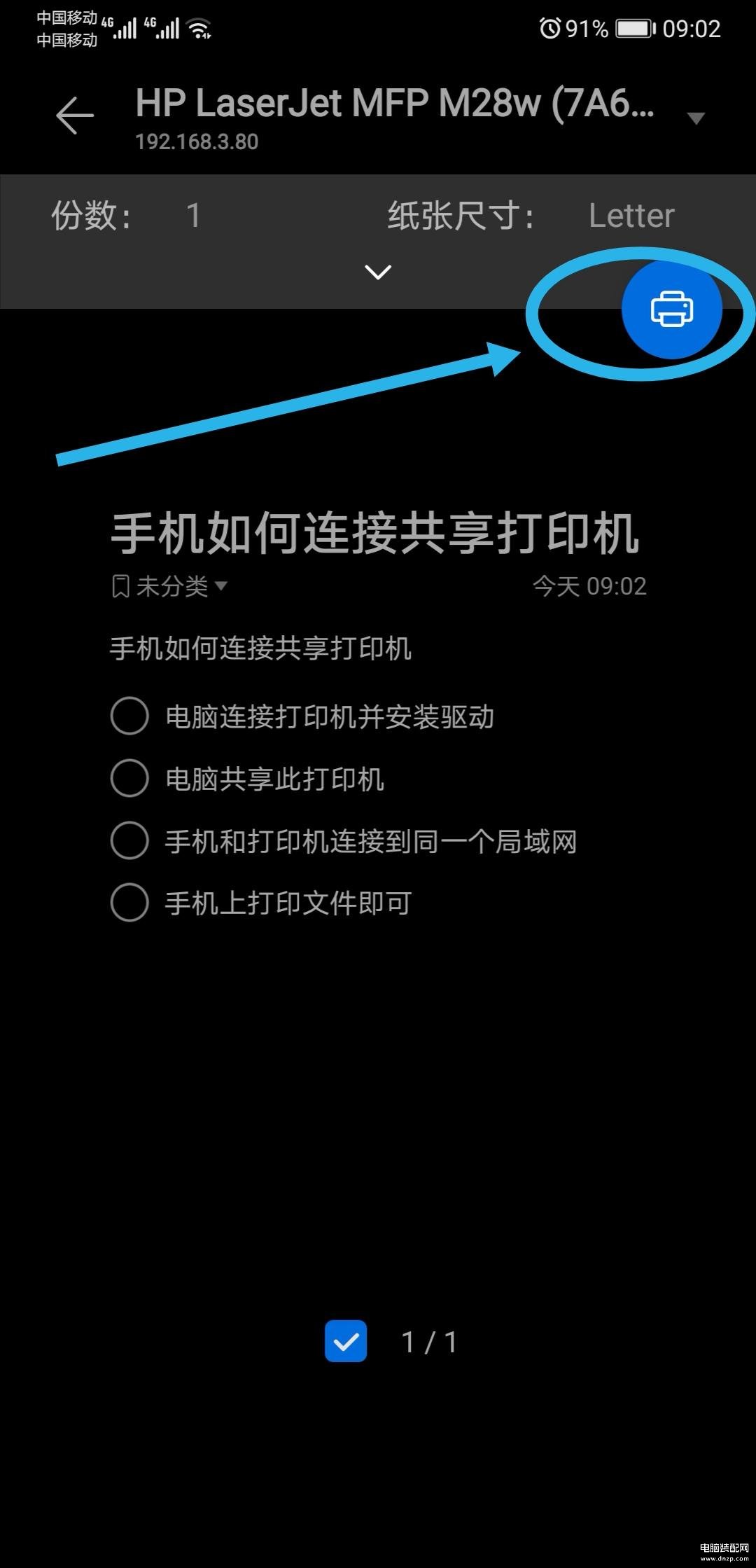
Task: Expand more print options with the chevron
Action: click(378, 272)
